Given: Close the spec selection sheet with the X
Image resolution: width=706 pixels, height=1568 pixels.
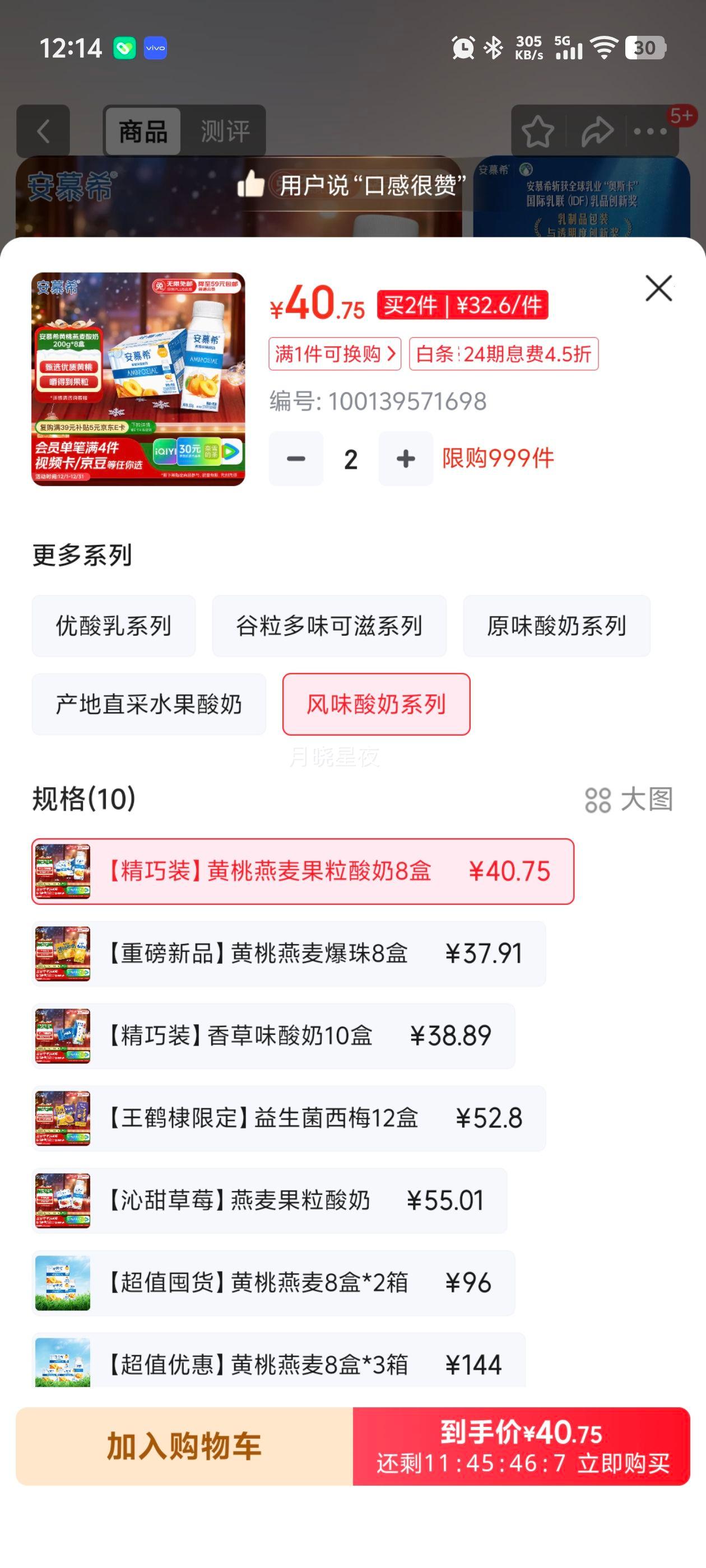Looking at the screenshot, I should click(x=658, y=288).
